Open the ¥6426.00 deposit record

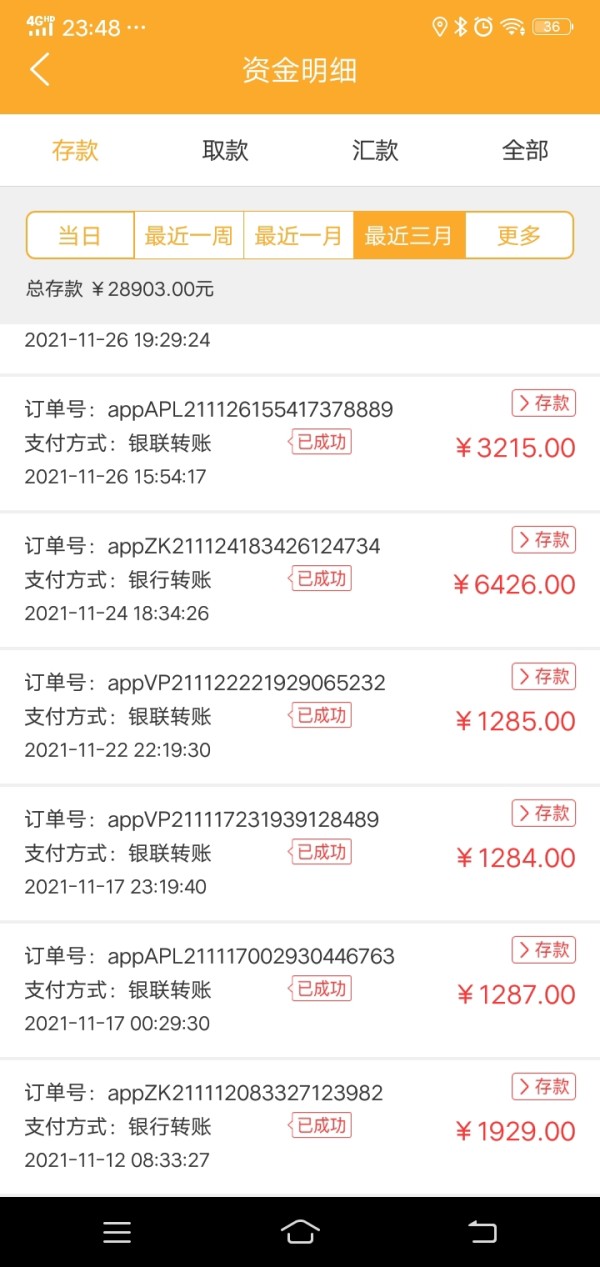300,580
